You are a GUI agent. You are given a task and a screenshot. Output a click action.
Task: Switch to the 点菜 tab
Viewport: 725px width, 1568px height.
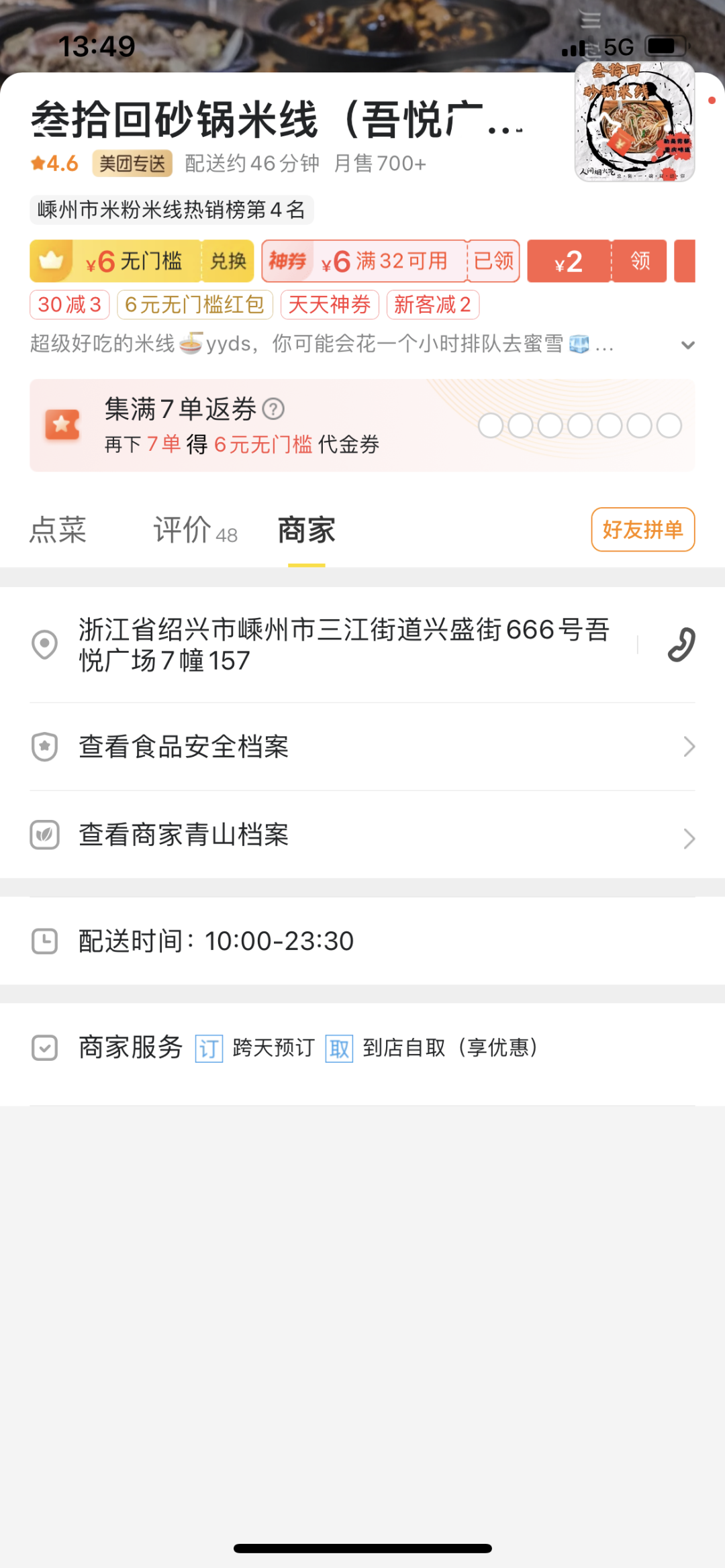(x=58, y=530)
